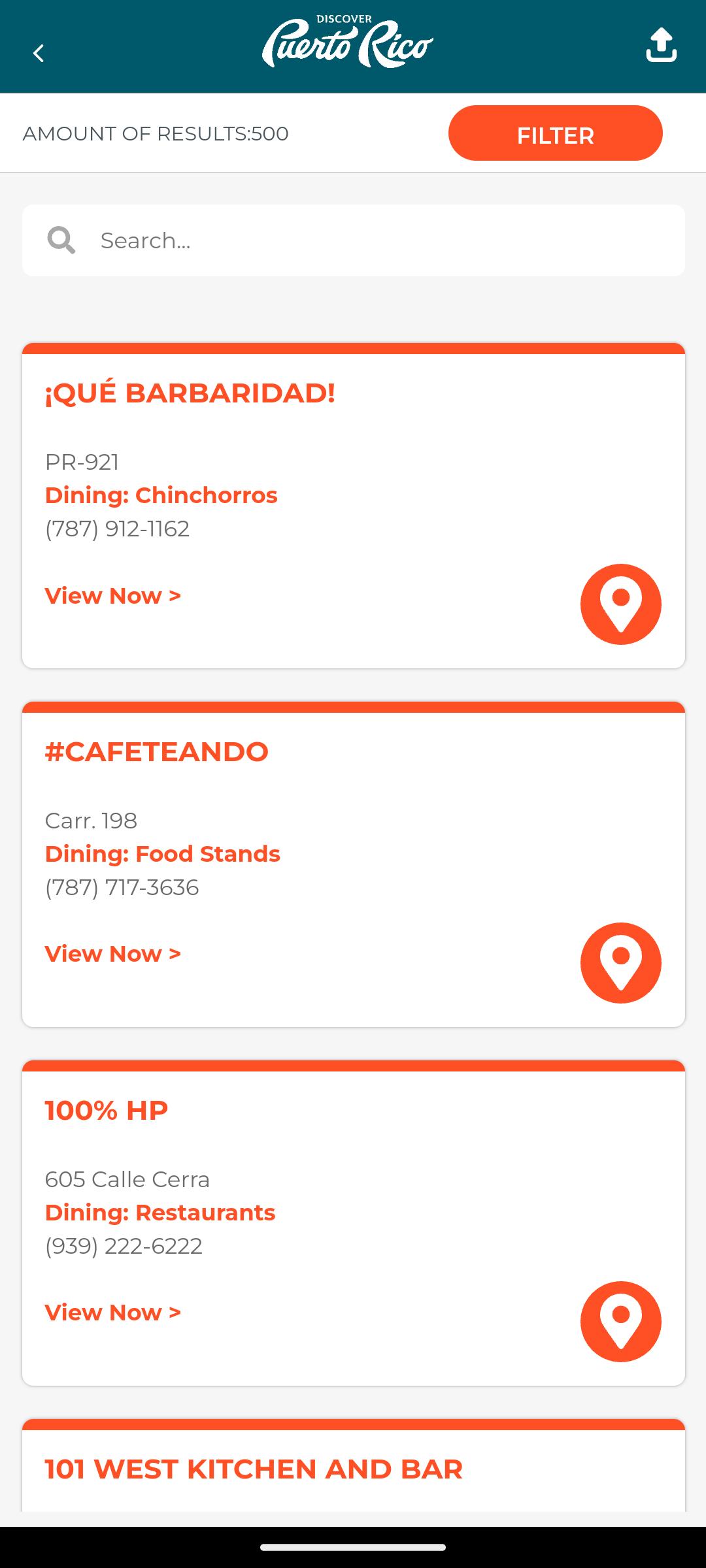Open the ¡Qué Barbaridad! card
The image size is (706, 1568).
[354, 506]
